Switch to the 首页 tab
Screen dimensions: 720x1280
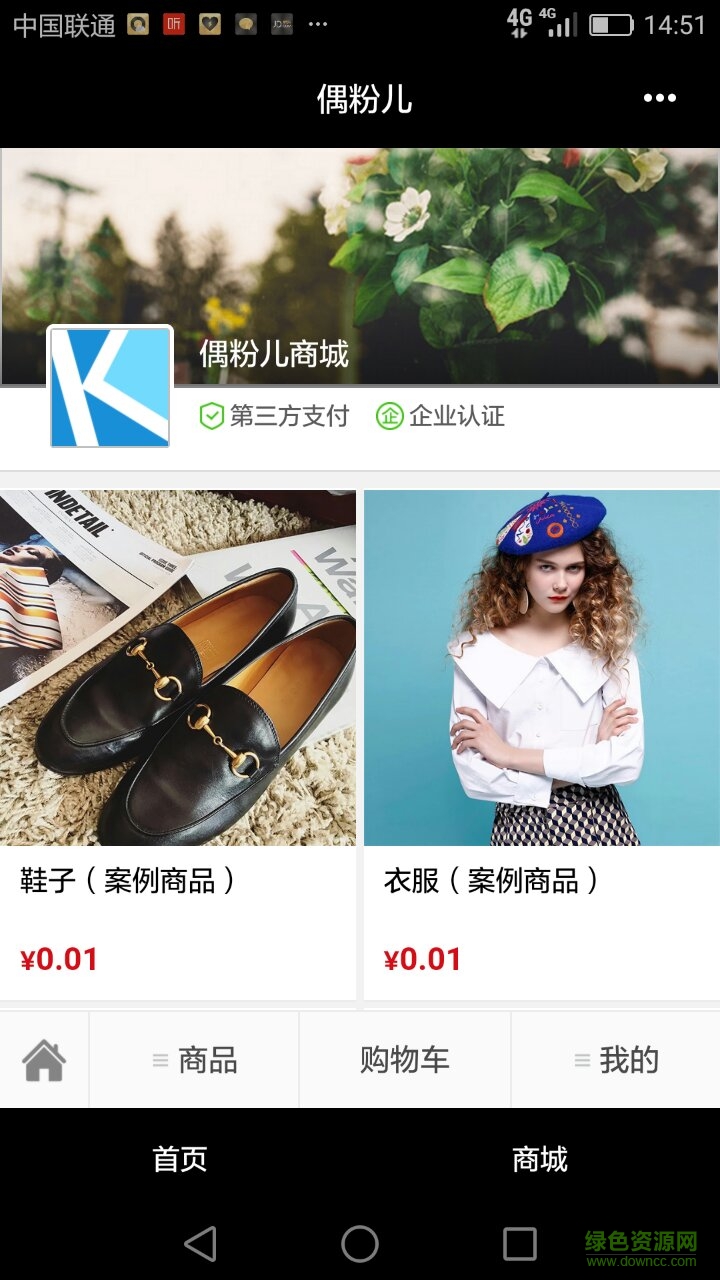(x=180, y=1159)
